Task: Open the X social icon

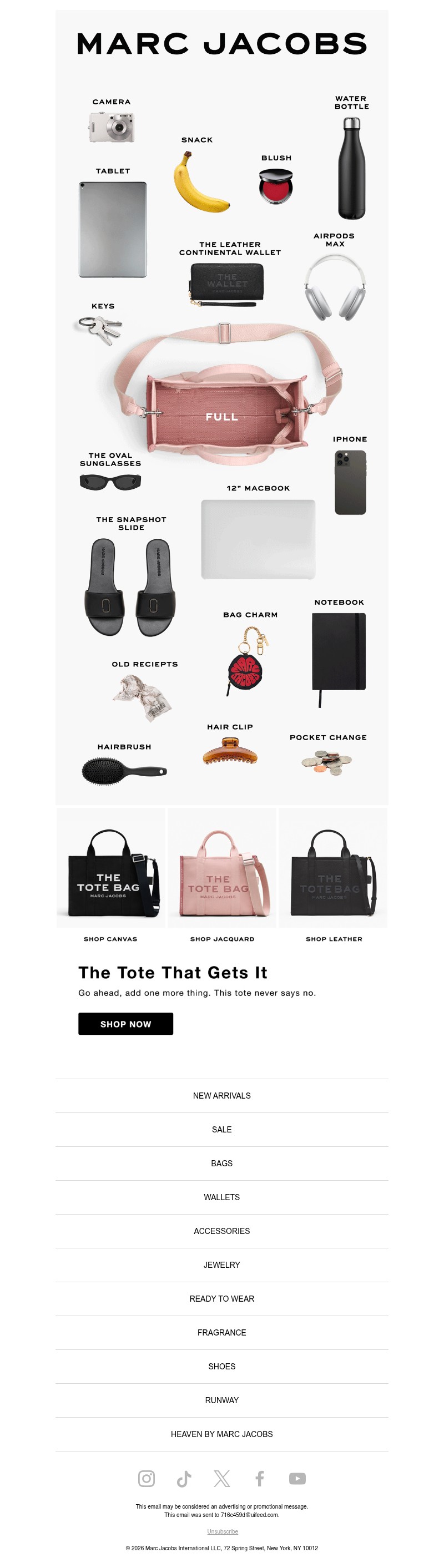Action: click(221, 1479)
